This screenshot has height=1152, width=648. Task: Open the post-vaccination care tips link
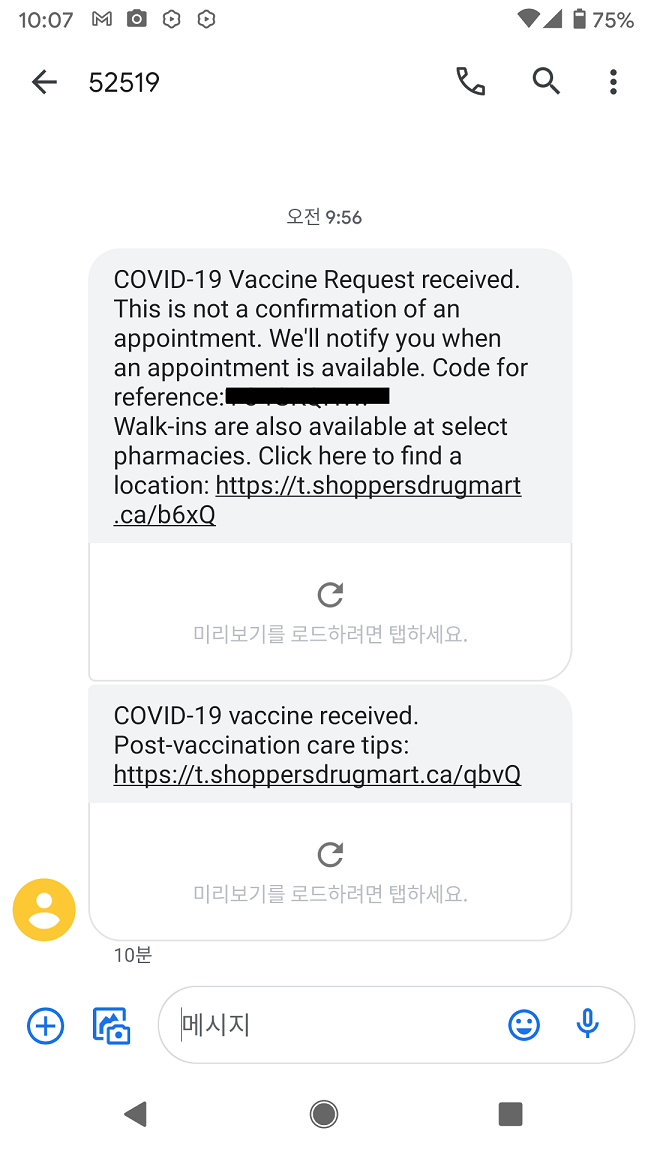[317, 775]
